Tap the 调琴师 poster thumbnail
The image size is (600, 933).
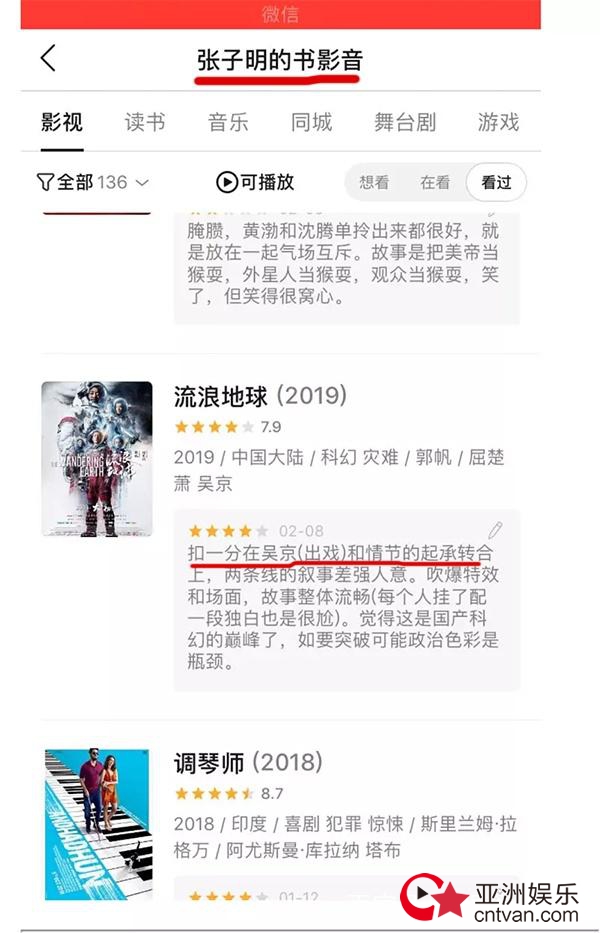tap(97, 825)
